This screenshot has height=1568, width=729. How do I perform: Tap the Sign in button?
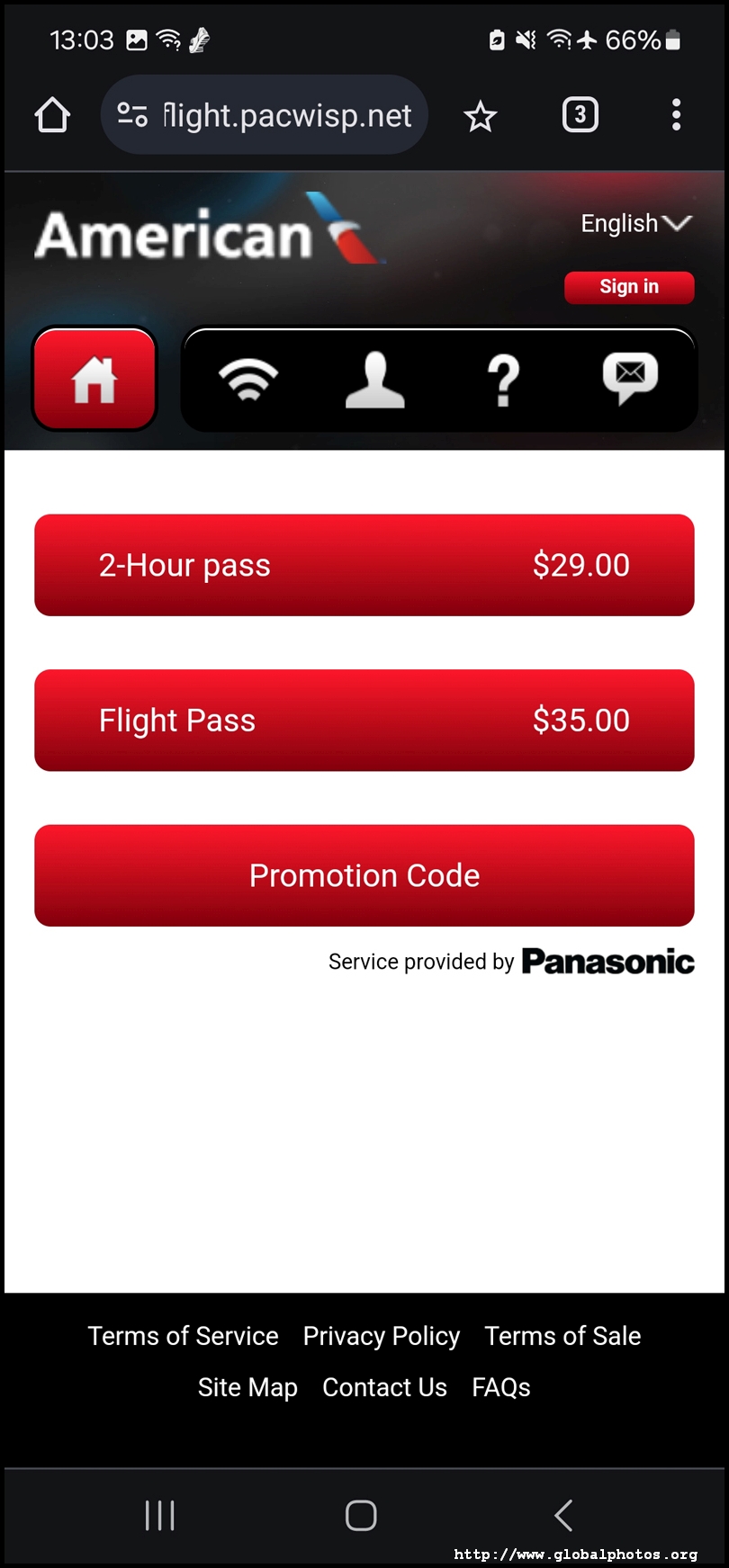[x=629, y=287]
